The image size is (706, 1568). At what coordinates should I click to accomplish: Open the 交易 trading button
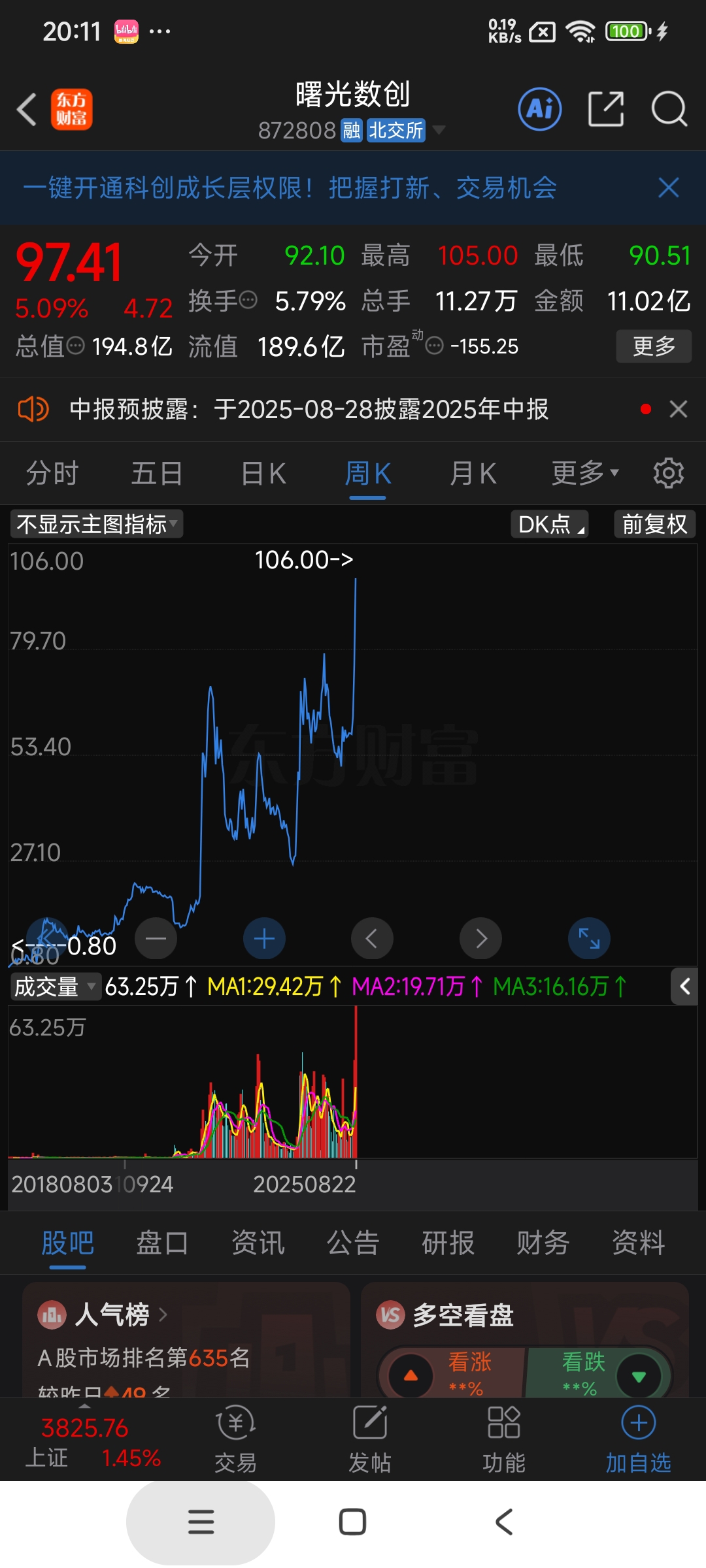[x=236, y=1441]
